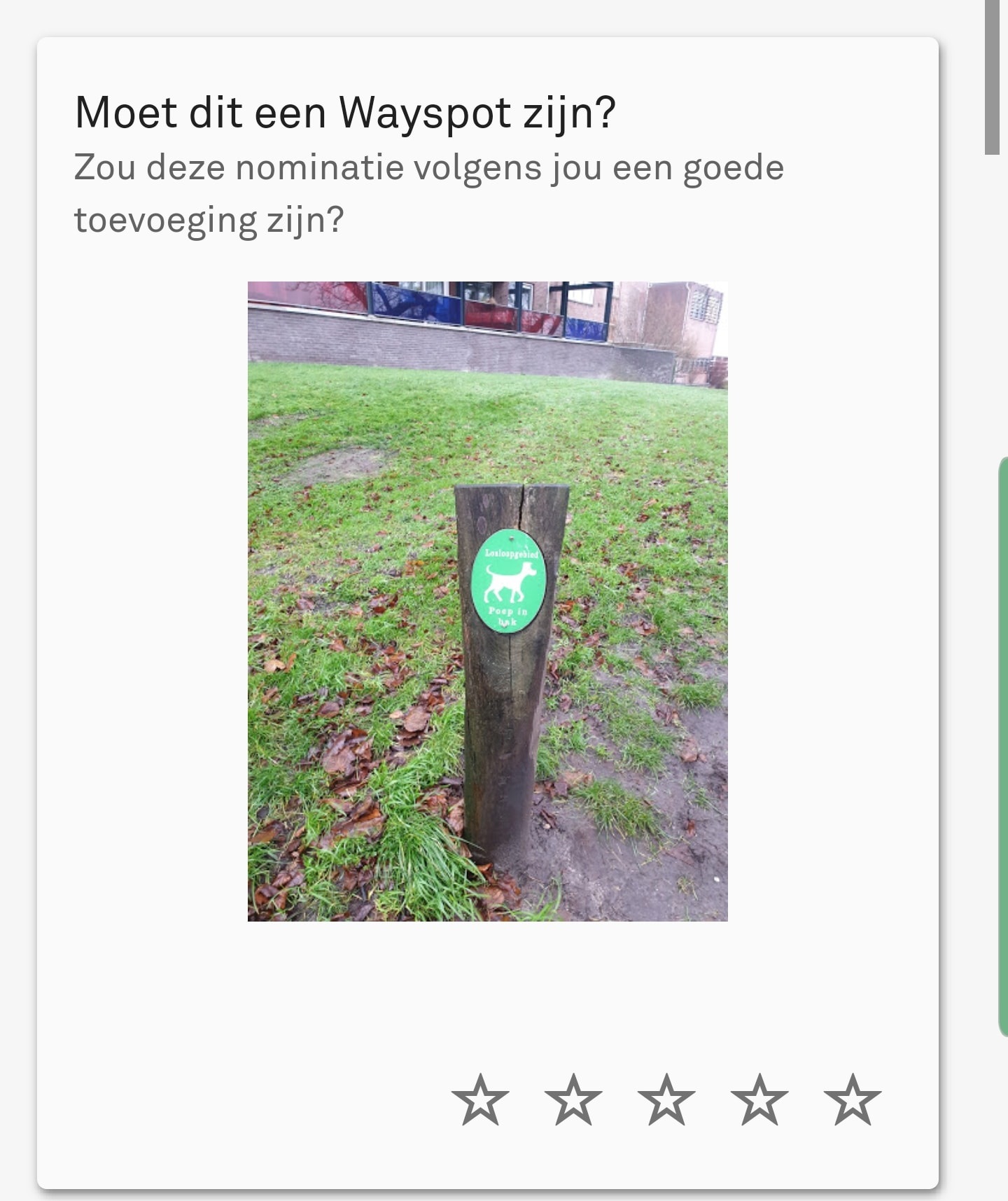Give the Wayspot a two-star rating
The height and width of the screenshot is (1201, 1008).
[573, 1100]
